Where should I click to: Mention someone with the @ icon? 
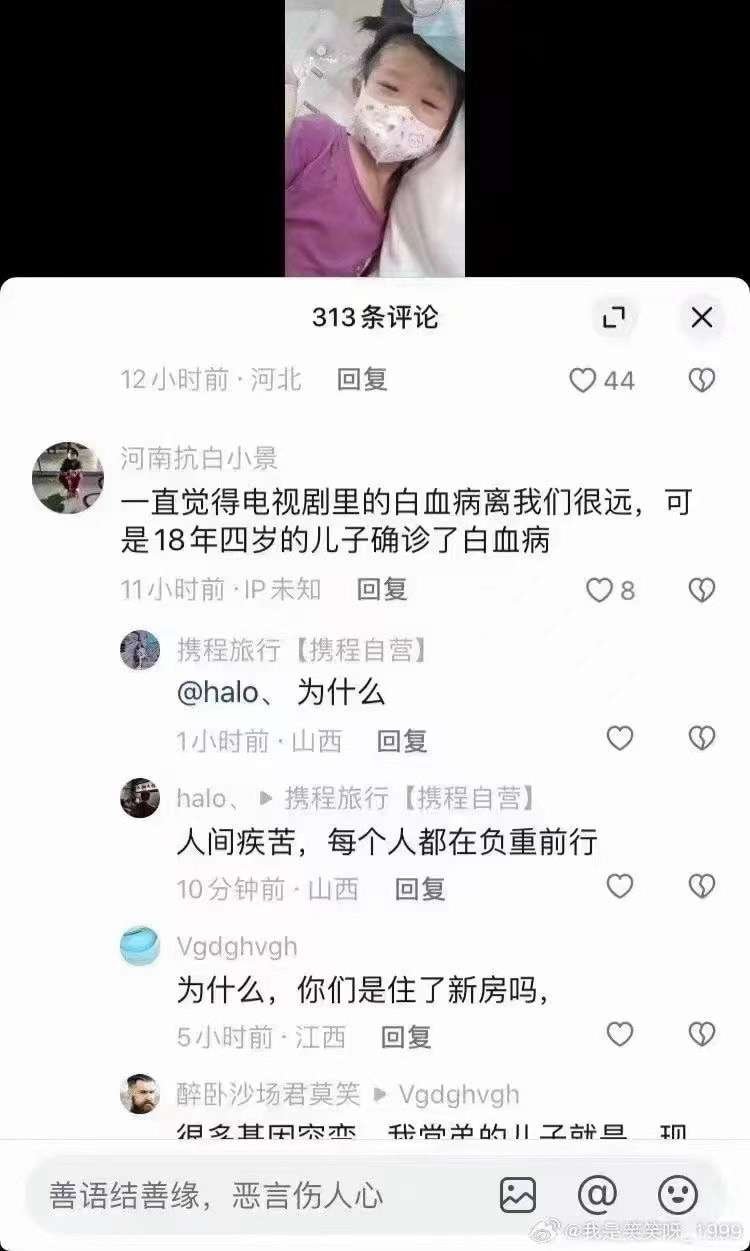coord(597,1195)
